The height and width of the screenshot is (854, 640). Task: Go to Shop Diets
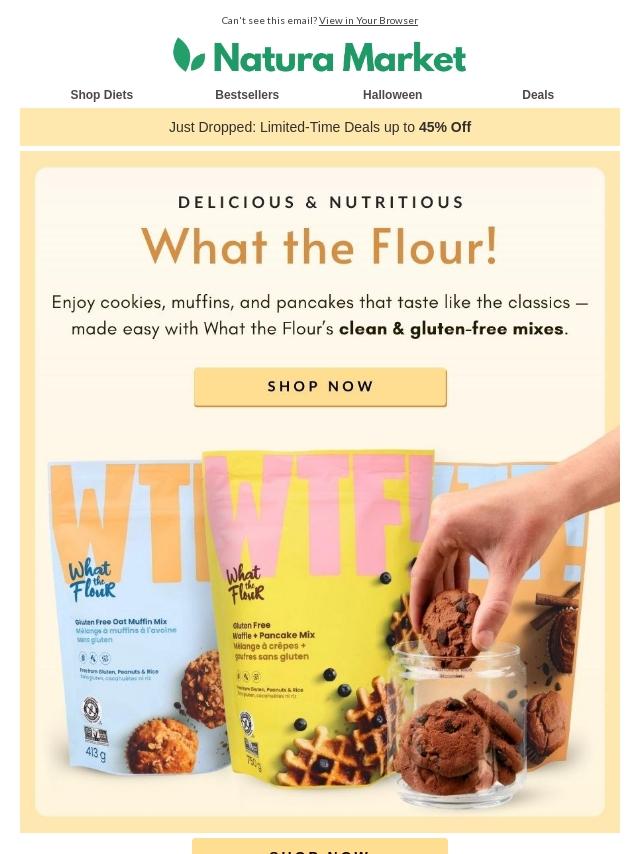pos(101,95)
